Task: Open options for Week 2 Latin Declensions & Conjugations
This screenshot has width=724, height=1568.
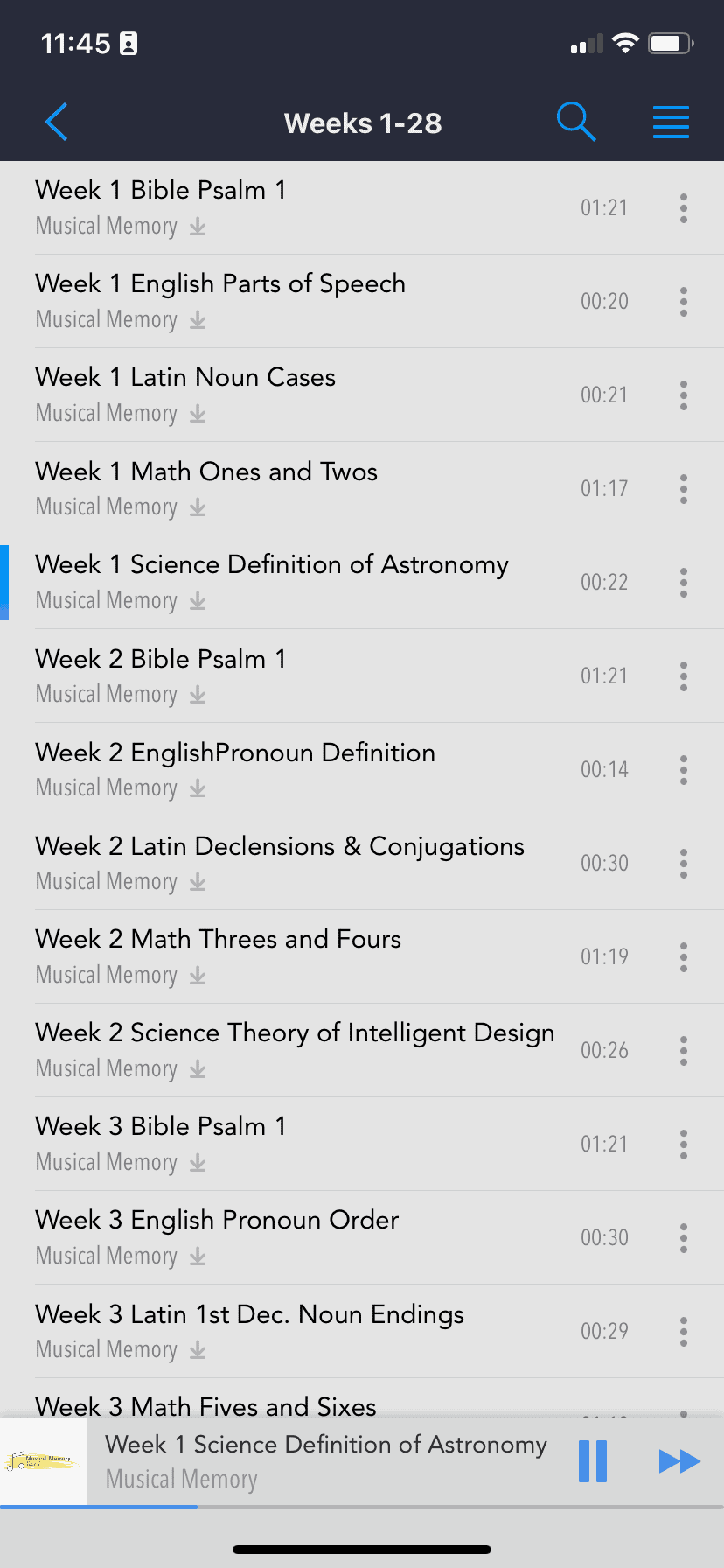Action: coord(683,863)
